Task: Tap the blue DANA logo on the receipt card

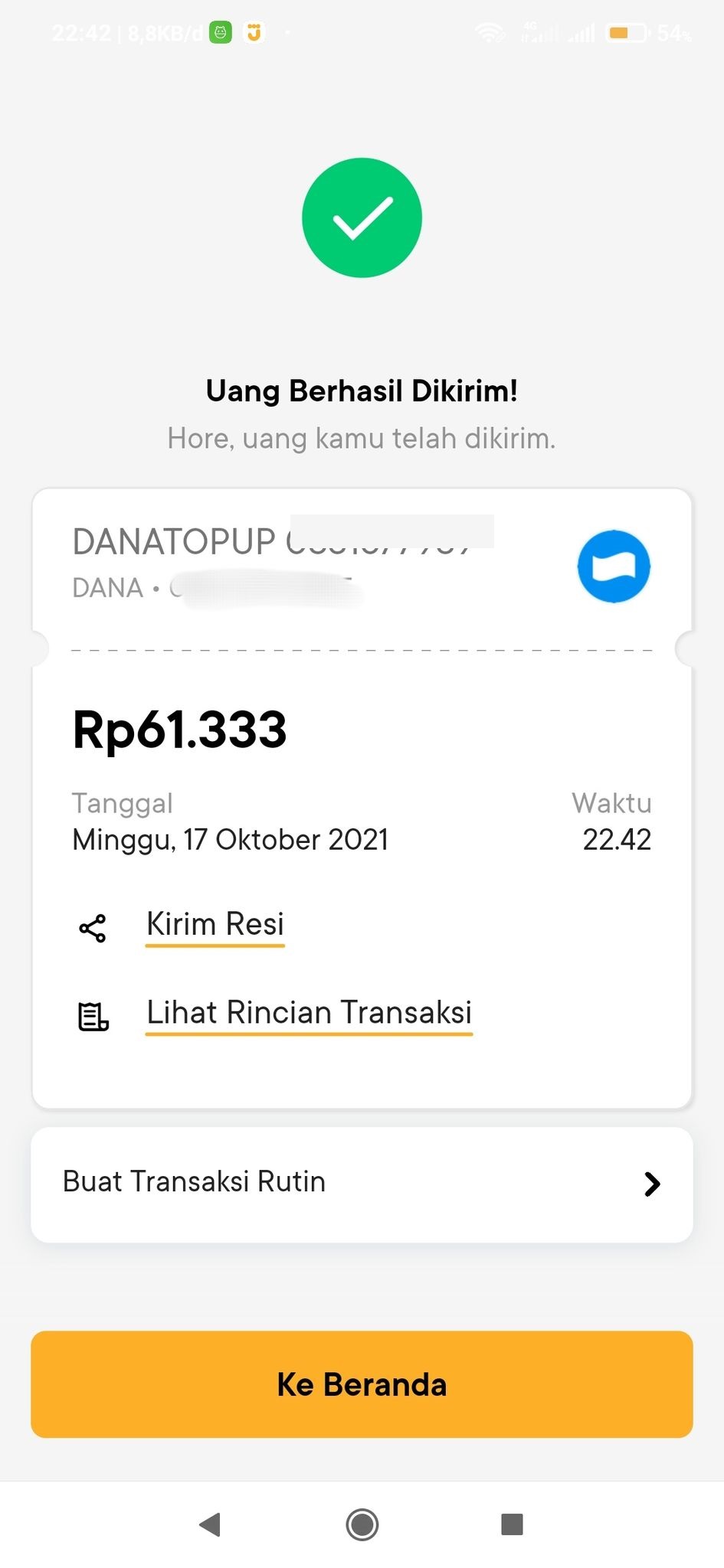Action: (613, 565)
